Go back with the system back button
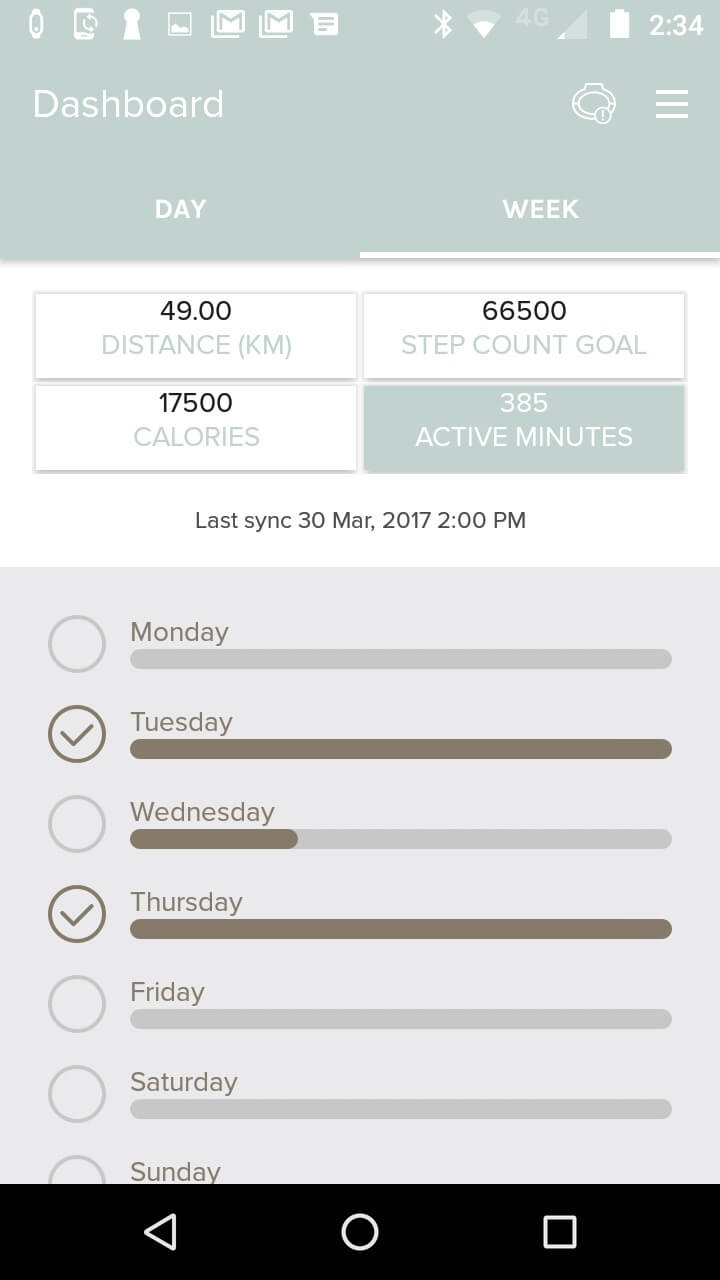The width and height of the screenshot is (720, 1280). tap(160, 1232)
